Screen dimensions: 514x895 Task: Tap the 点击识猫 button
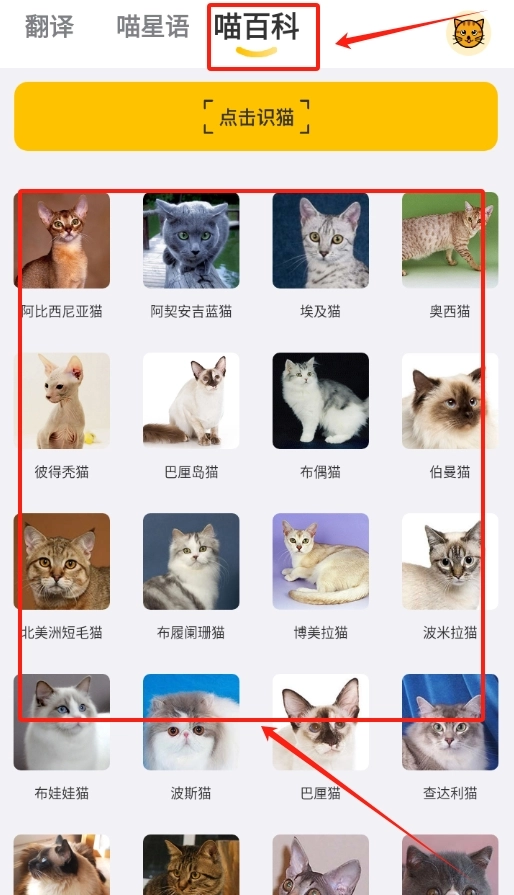(256, 116)
